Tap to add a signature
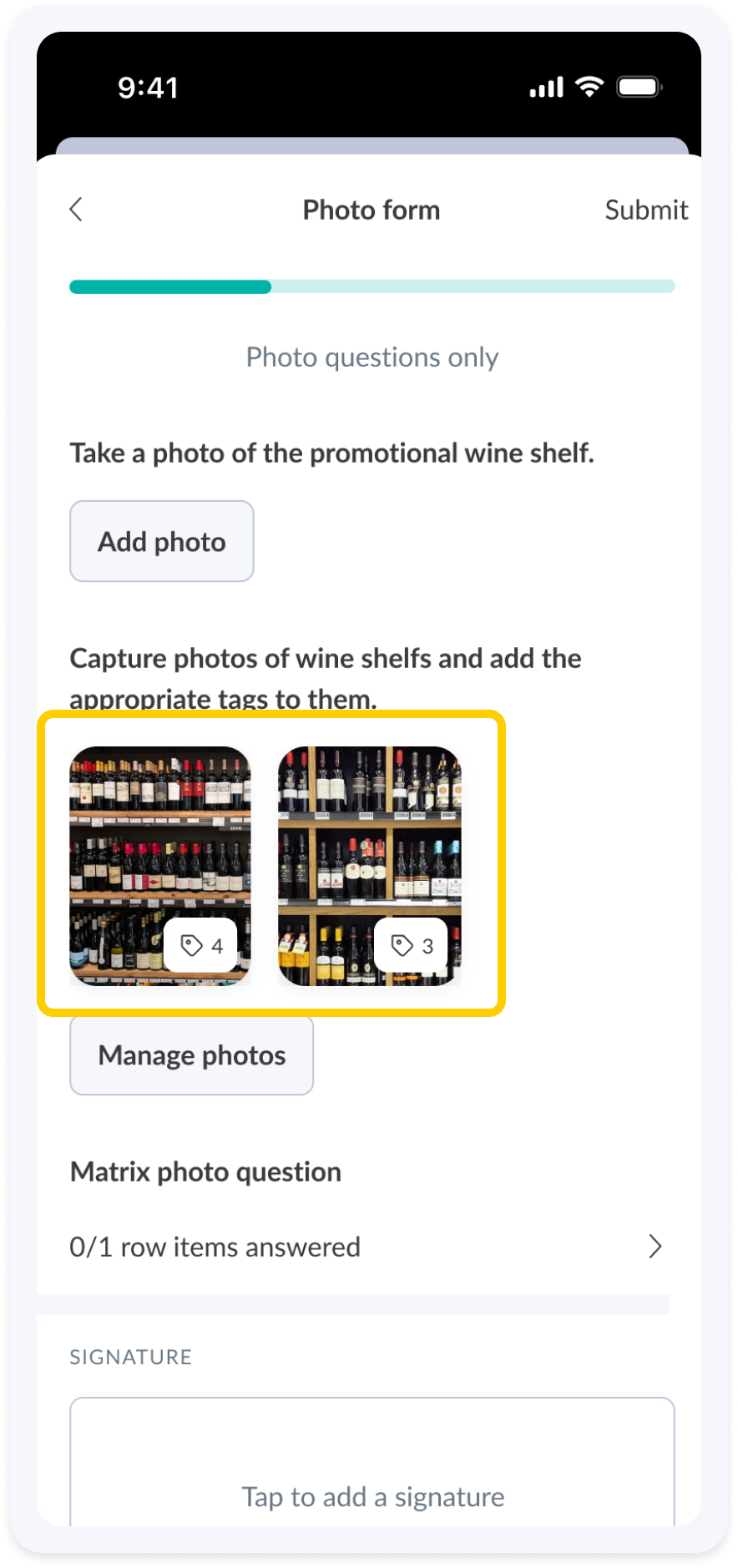Screen dimensions: 738x1568 click(x=372, y=1463)
